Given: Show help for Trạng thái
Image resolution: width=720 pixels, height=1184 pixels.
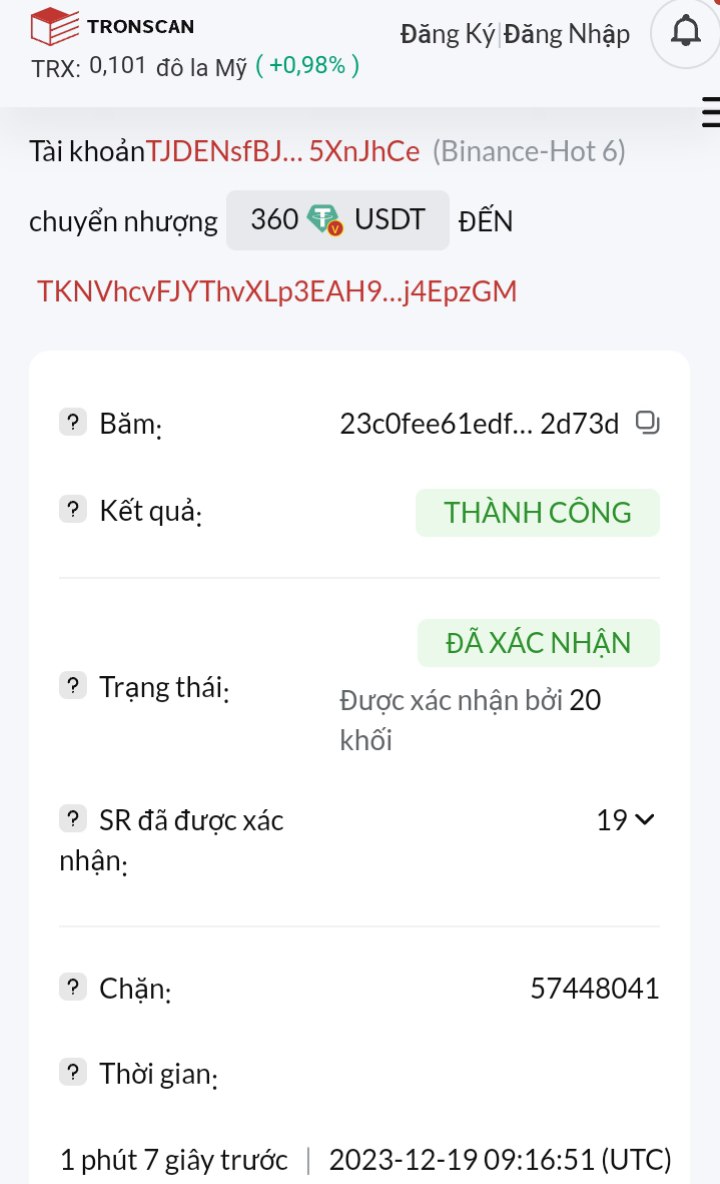Looking at the screenshot, I should click(72, 687).
